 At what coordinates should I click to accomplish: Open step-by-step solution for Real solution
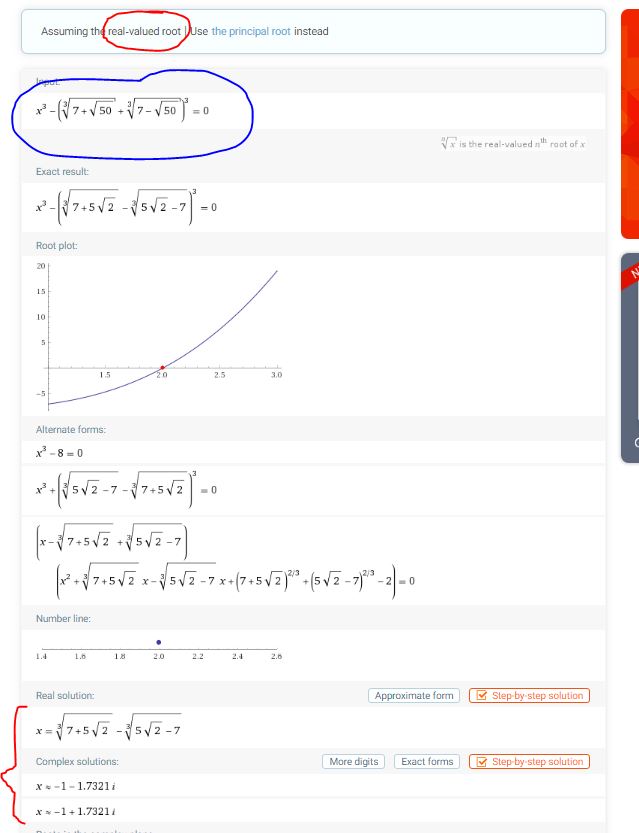tap(529, 695)
